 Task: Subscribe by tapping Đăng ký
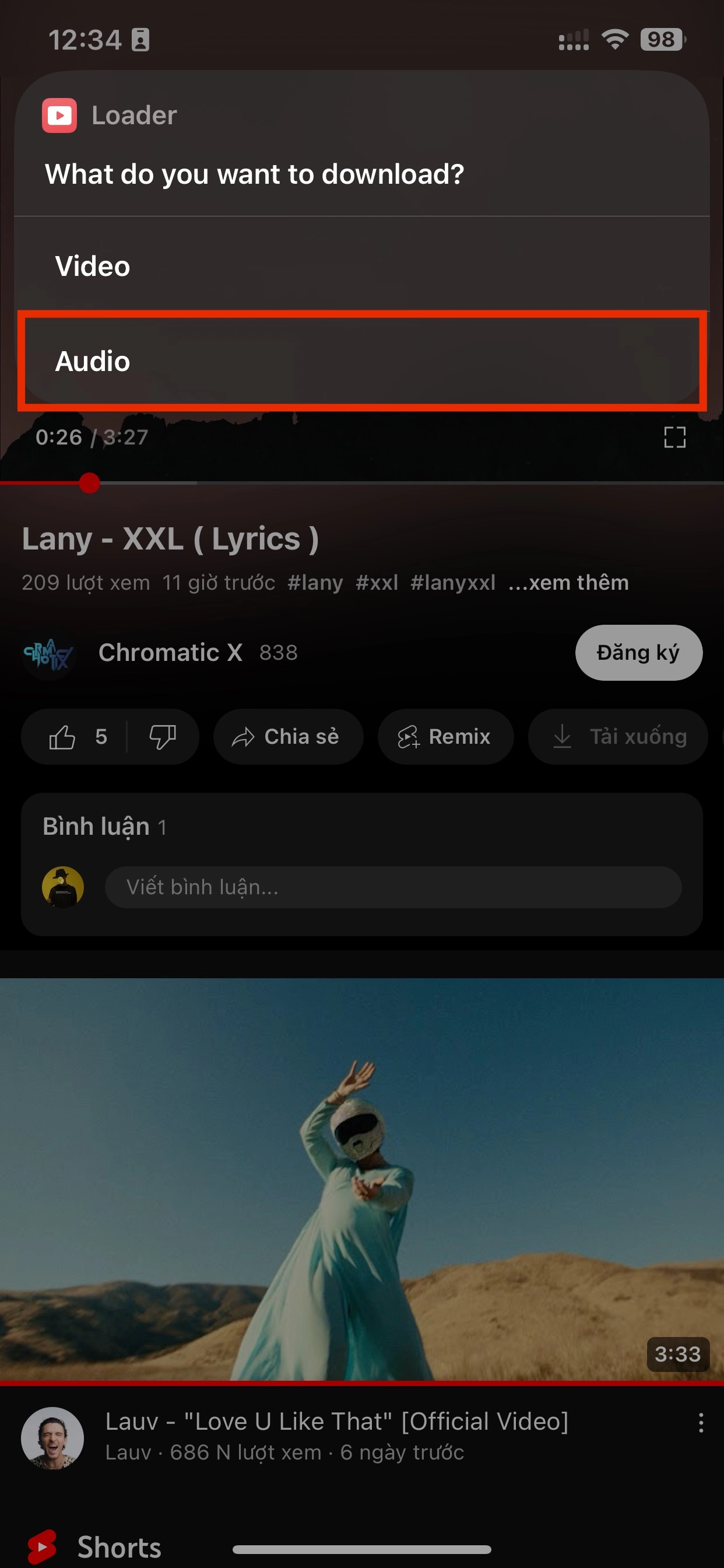tap(638, 652)
